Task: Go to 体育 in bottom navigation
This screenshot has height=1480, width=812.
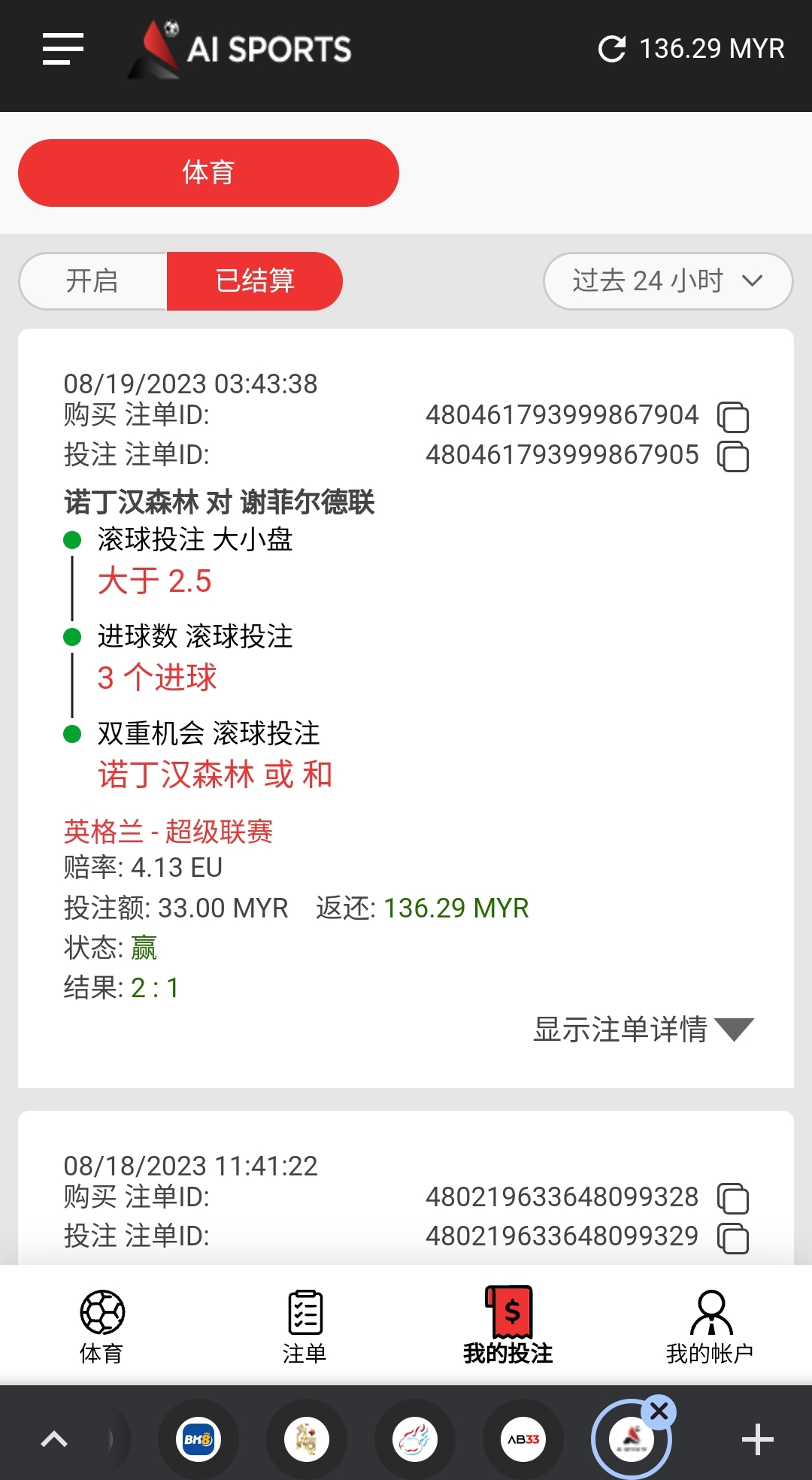Action: tap(101, 1327)
